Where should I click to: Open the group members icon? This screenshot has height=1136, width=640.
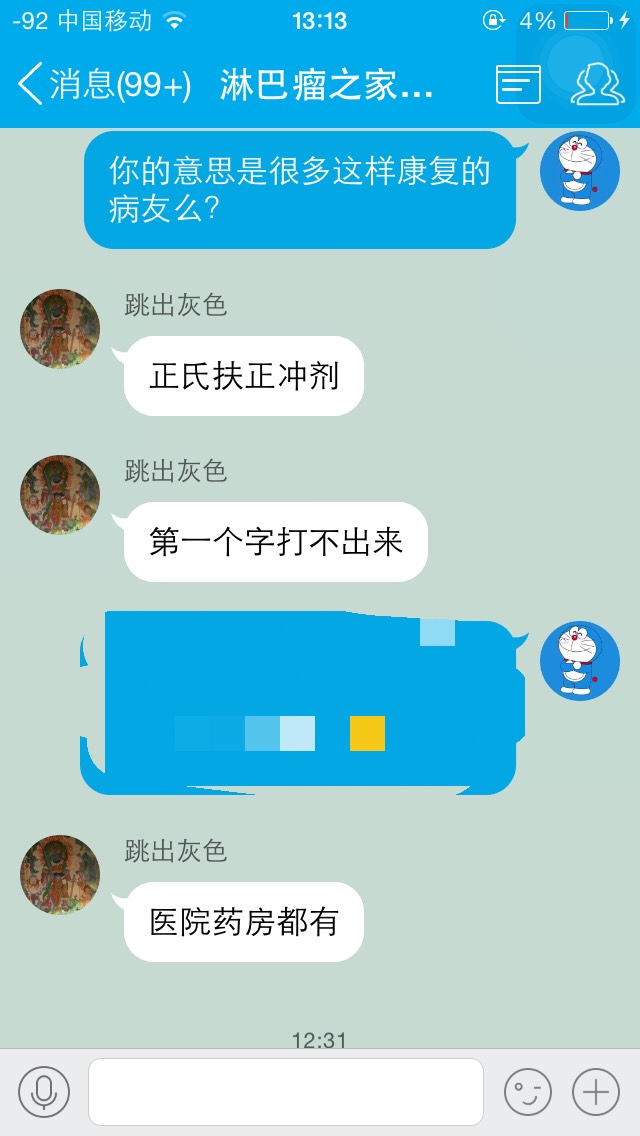point(597,85)
